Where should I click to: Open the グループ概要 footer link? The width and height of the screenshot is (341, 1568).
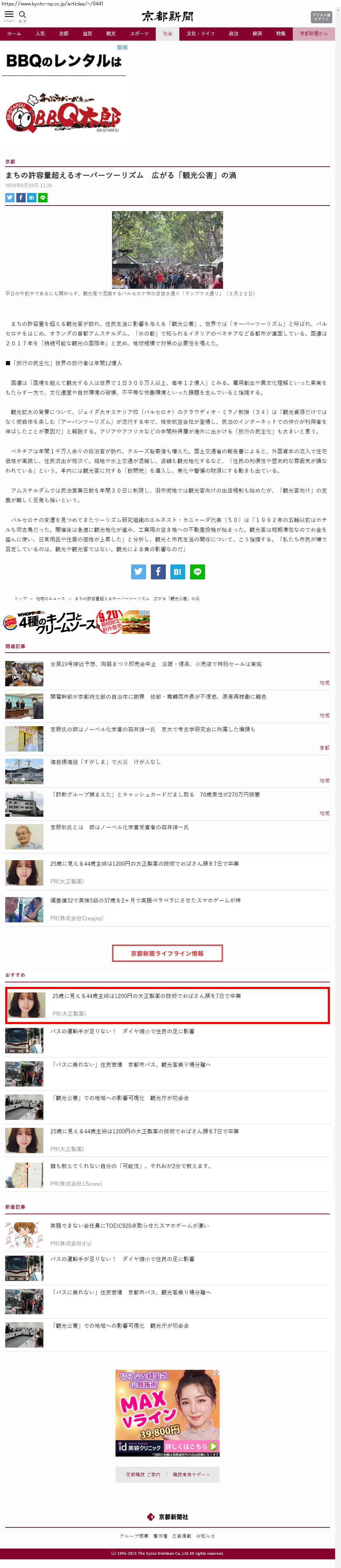tap(134, 1536)
